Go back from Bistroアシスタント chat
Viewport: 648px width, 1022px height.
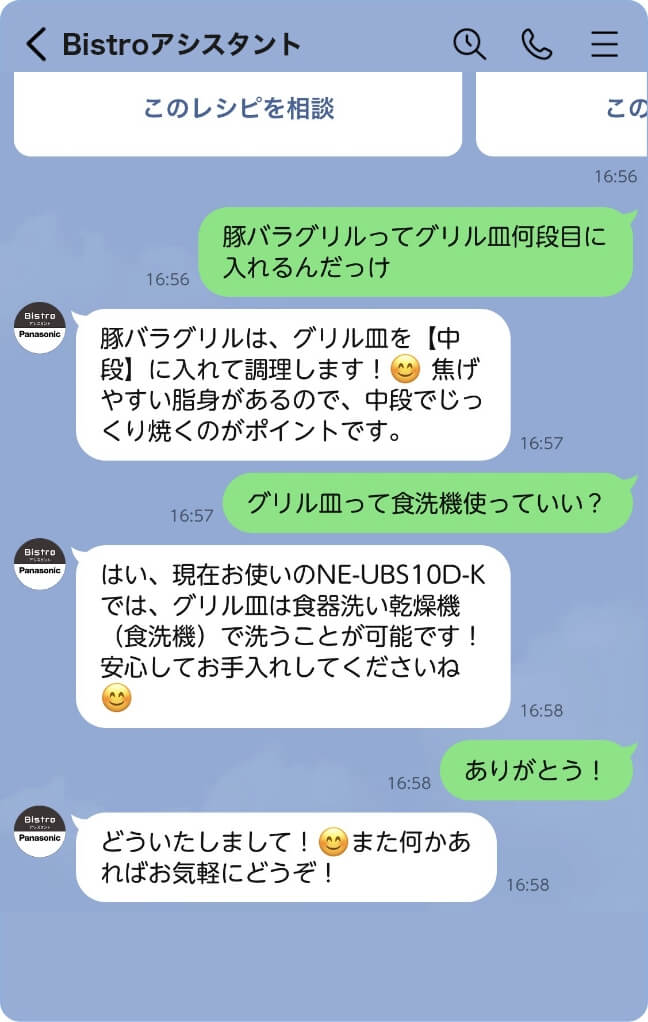click(36, 44)
